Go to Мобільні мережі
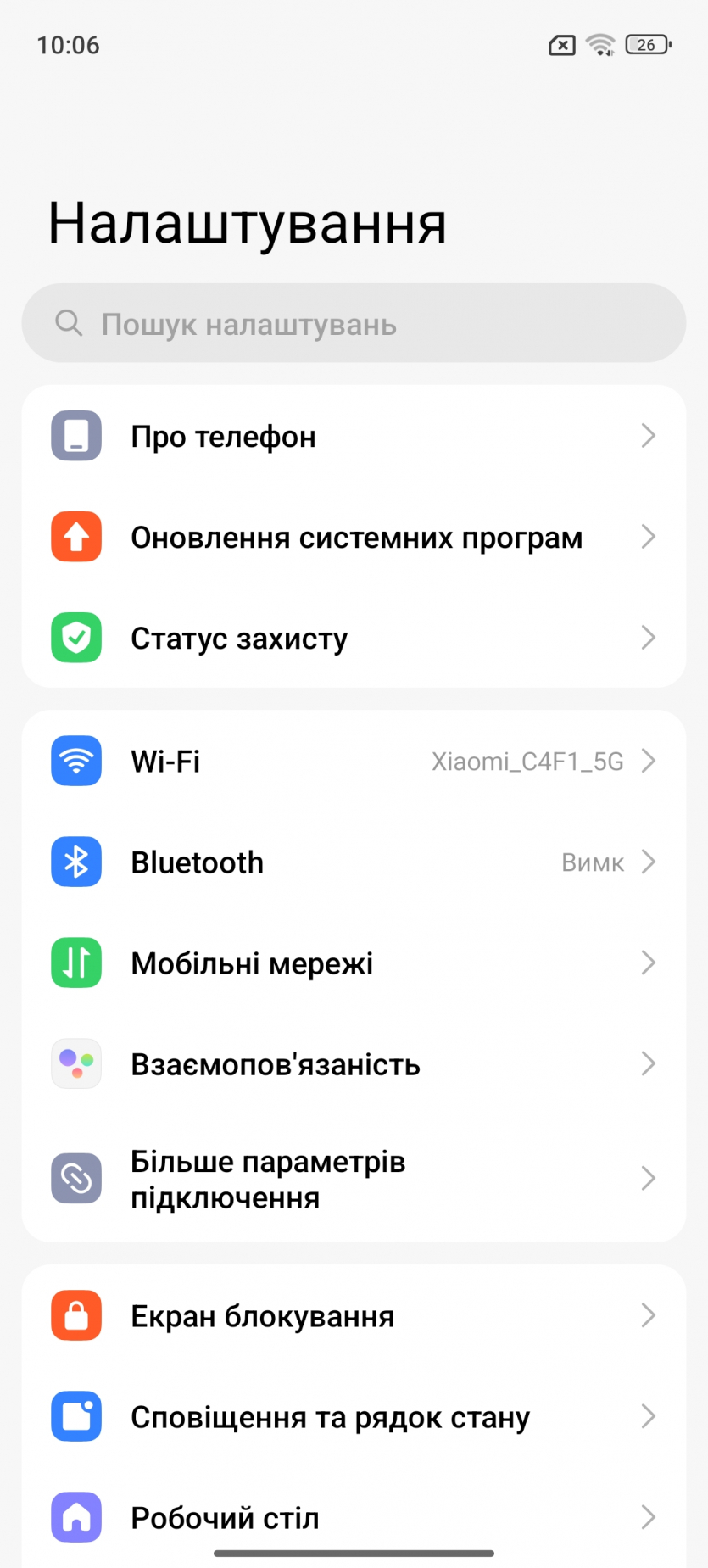The image size is (708, 1568). point(353,963)
